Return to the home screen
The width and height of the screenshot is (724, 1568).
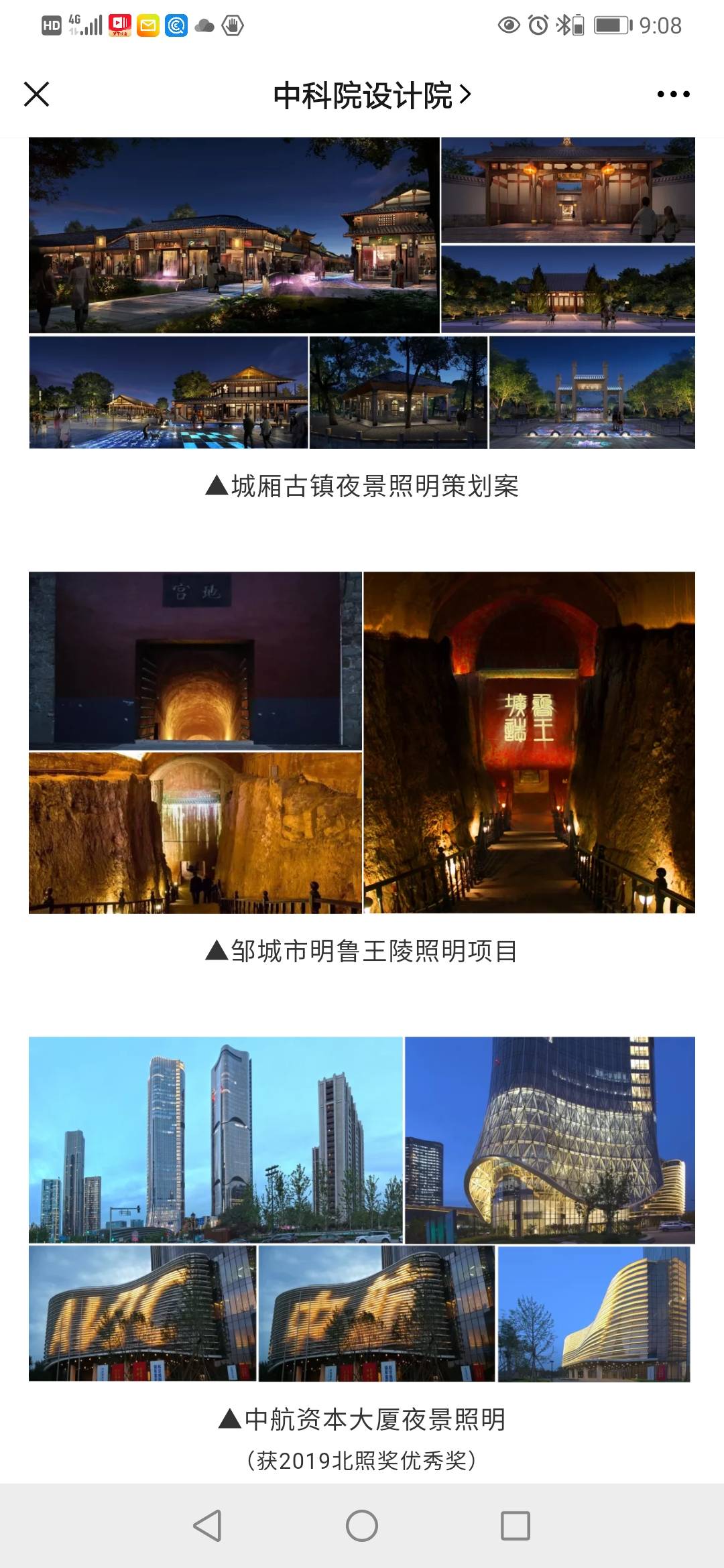[362, 1526]
